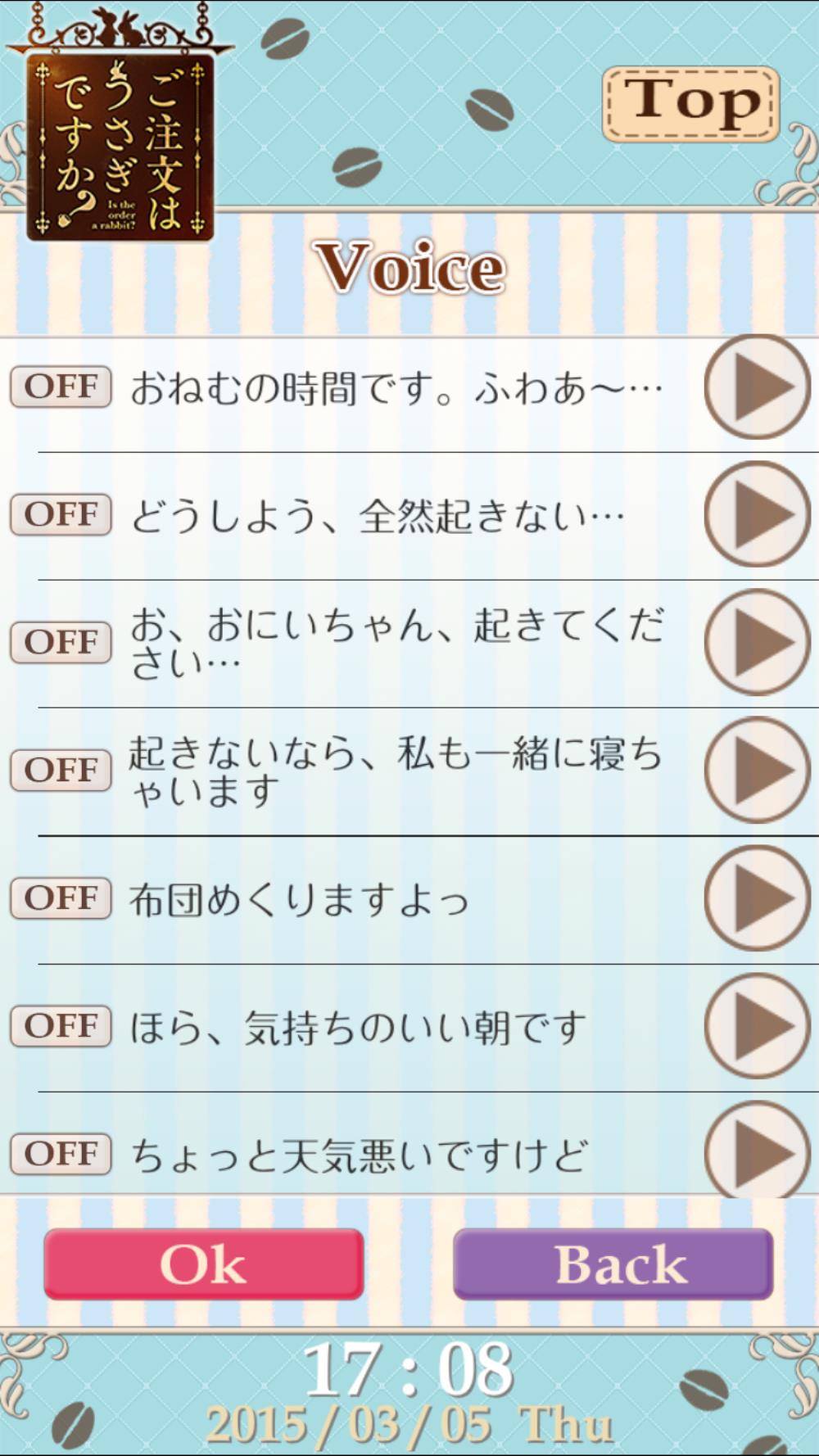819x1456 pixels.
Task: Play the ちょっと天気悪いですけど voice
Action: point(758,1151)
